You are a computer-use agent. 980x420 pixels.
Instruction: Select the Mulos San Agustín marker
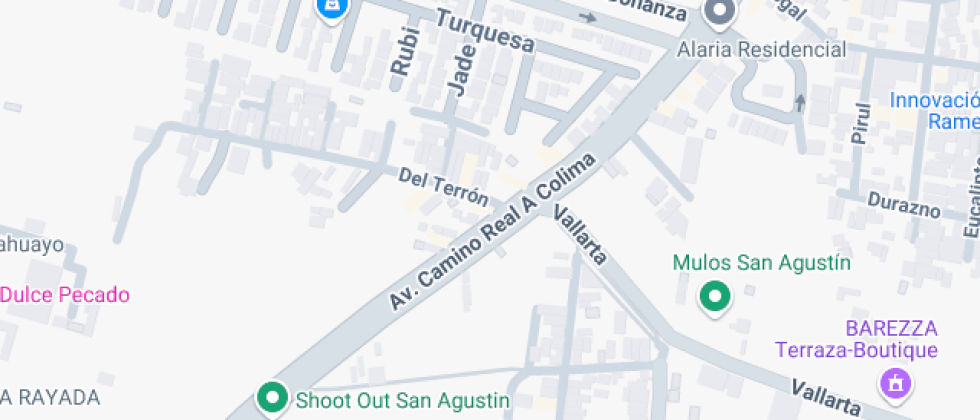click(x=715, y=297)
